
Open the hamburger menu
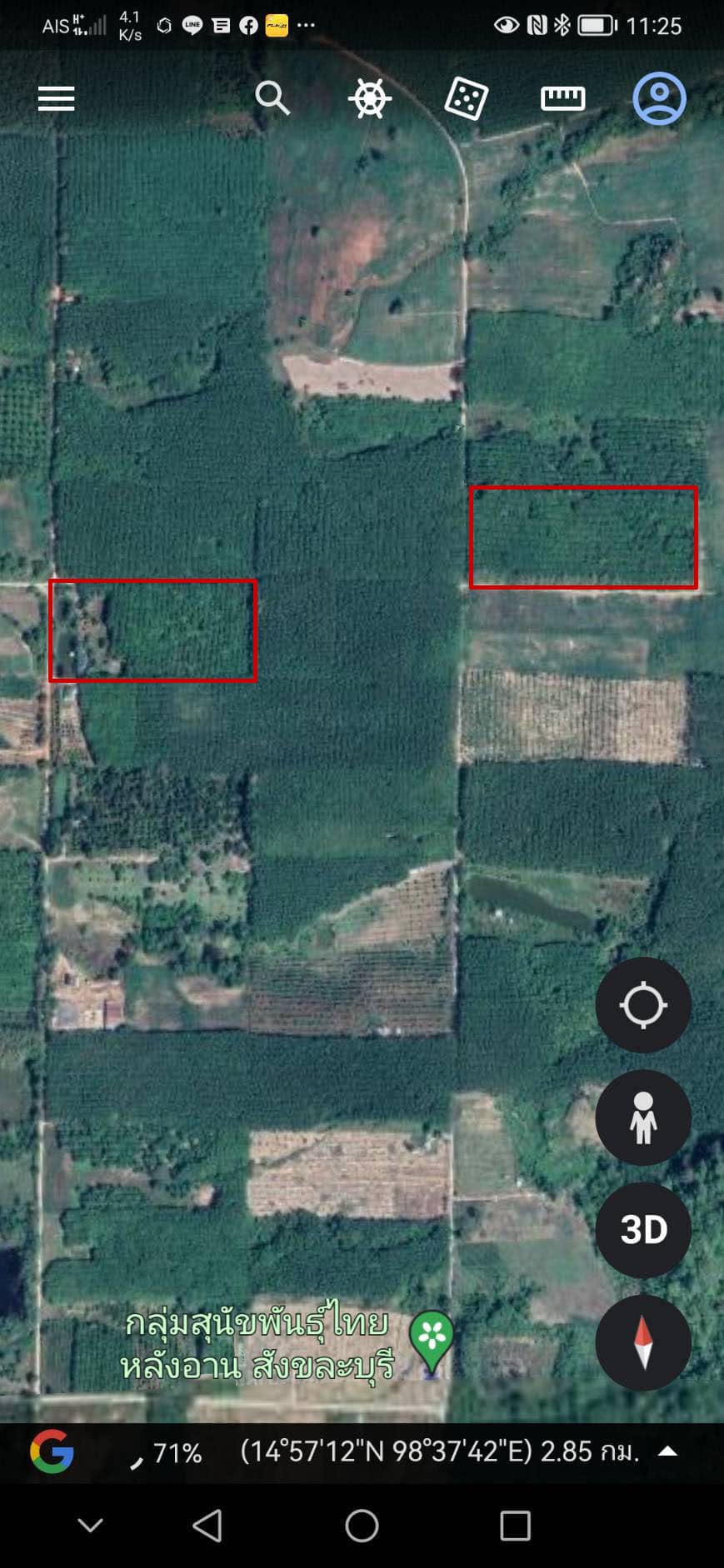point(56,99)
